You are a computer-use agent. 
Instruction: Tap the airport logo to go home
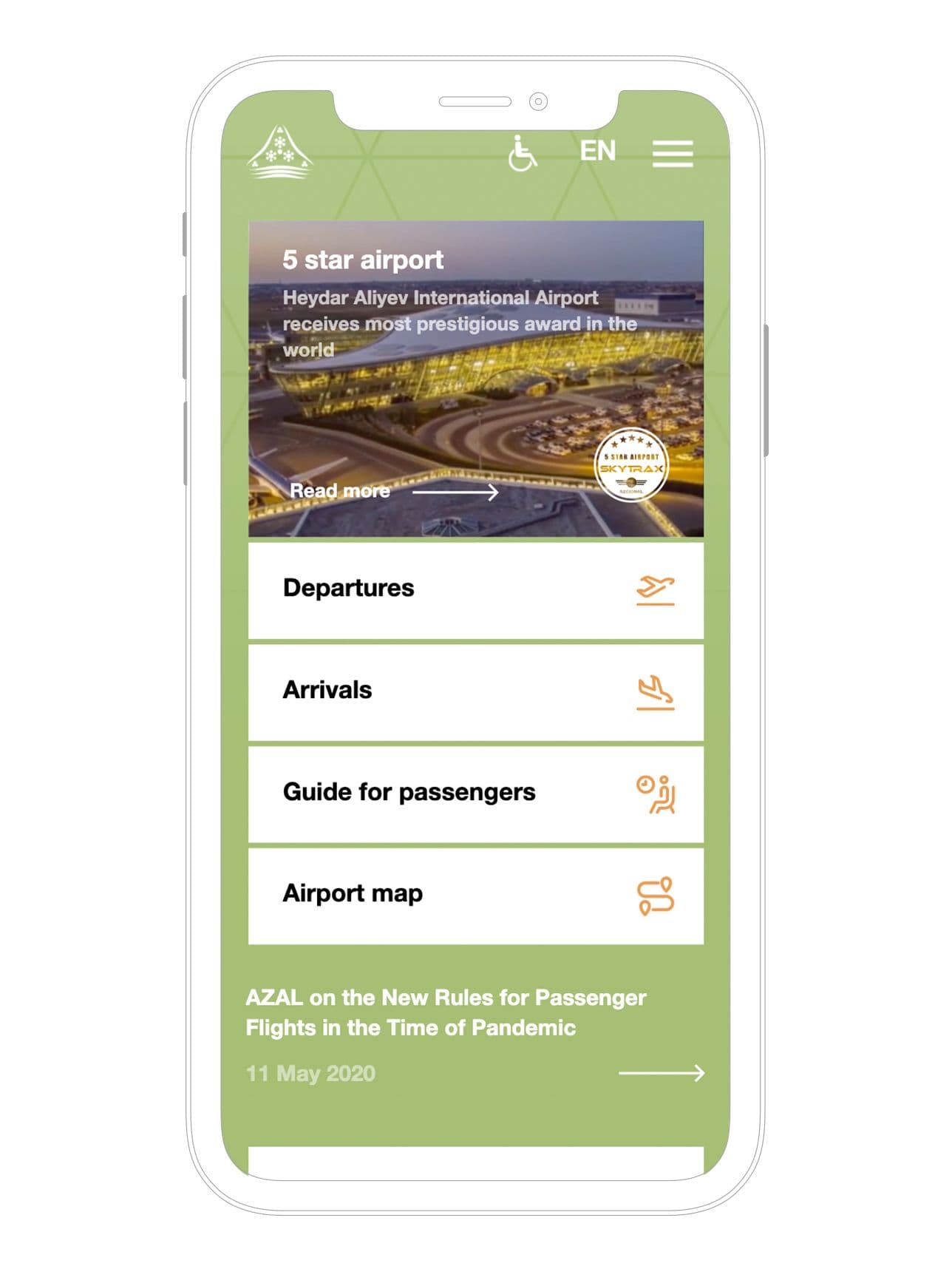click(279, 153)
